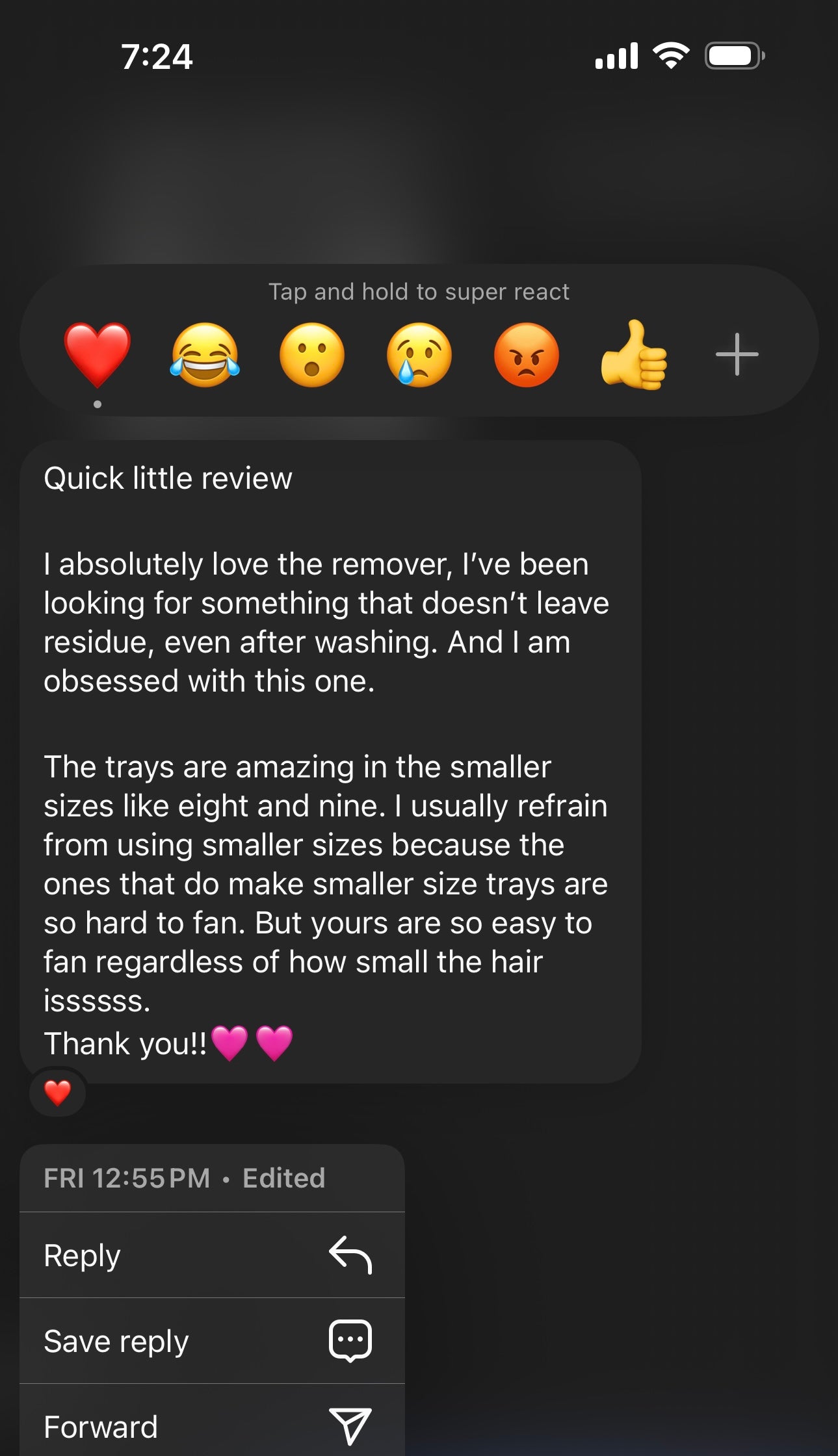React with the crying face emoji

coord(419,355)
